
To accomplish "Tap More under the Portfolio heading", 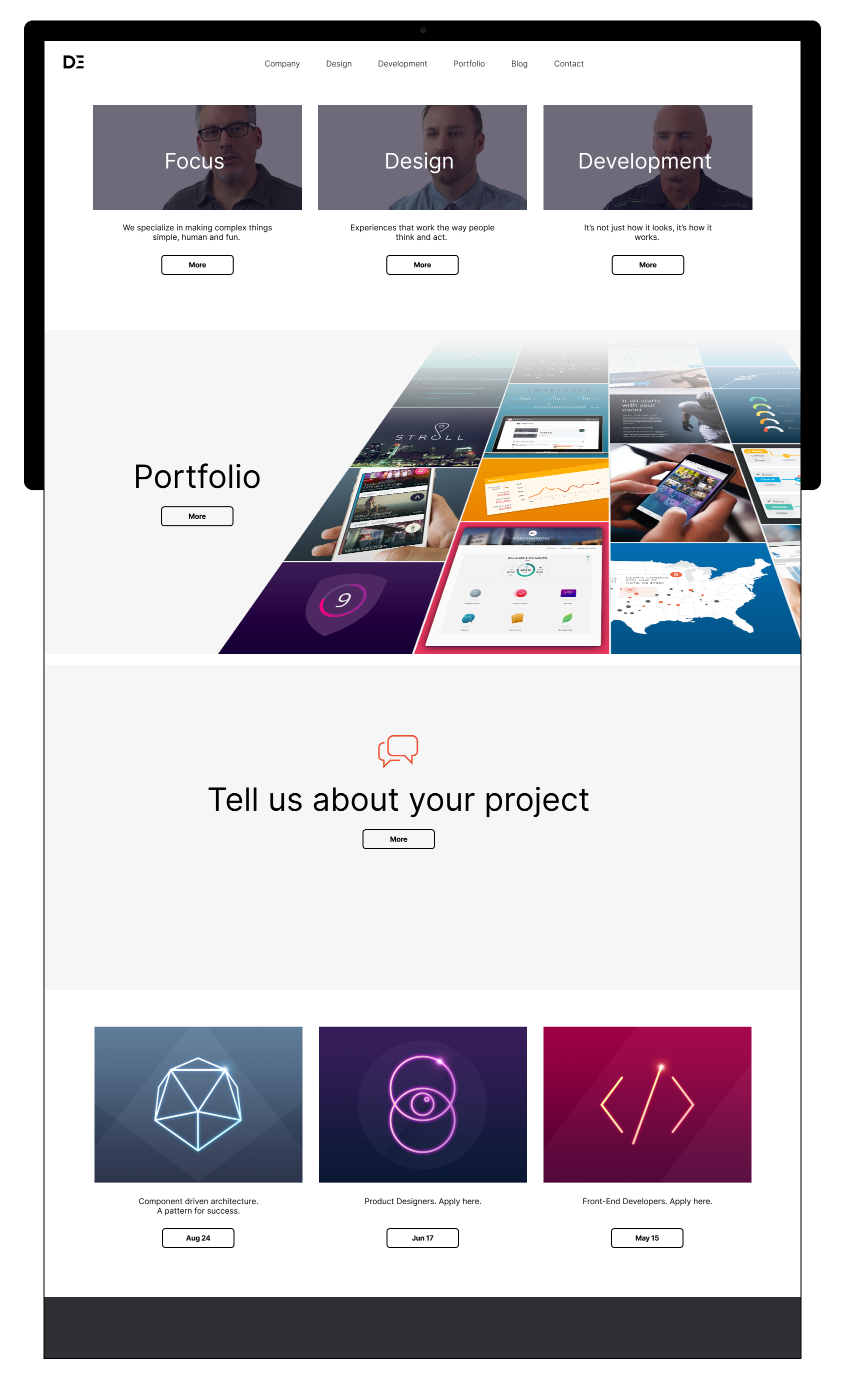I will (x=197, y=516).
